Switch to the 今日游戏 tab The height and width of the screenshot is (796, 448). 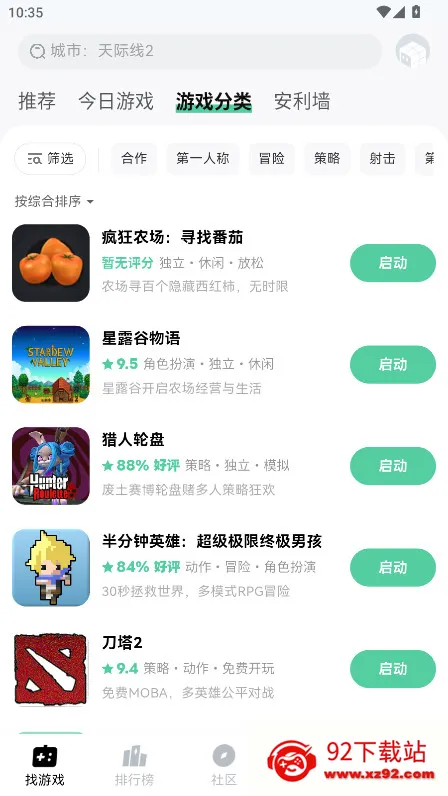(116, 101)
